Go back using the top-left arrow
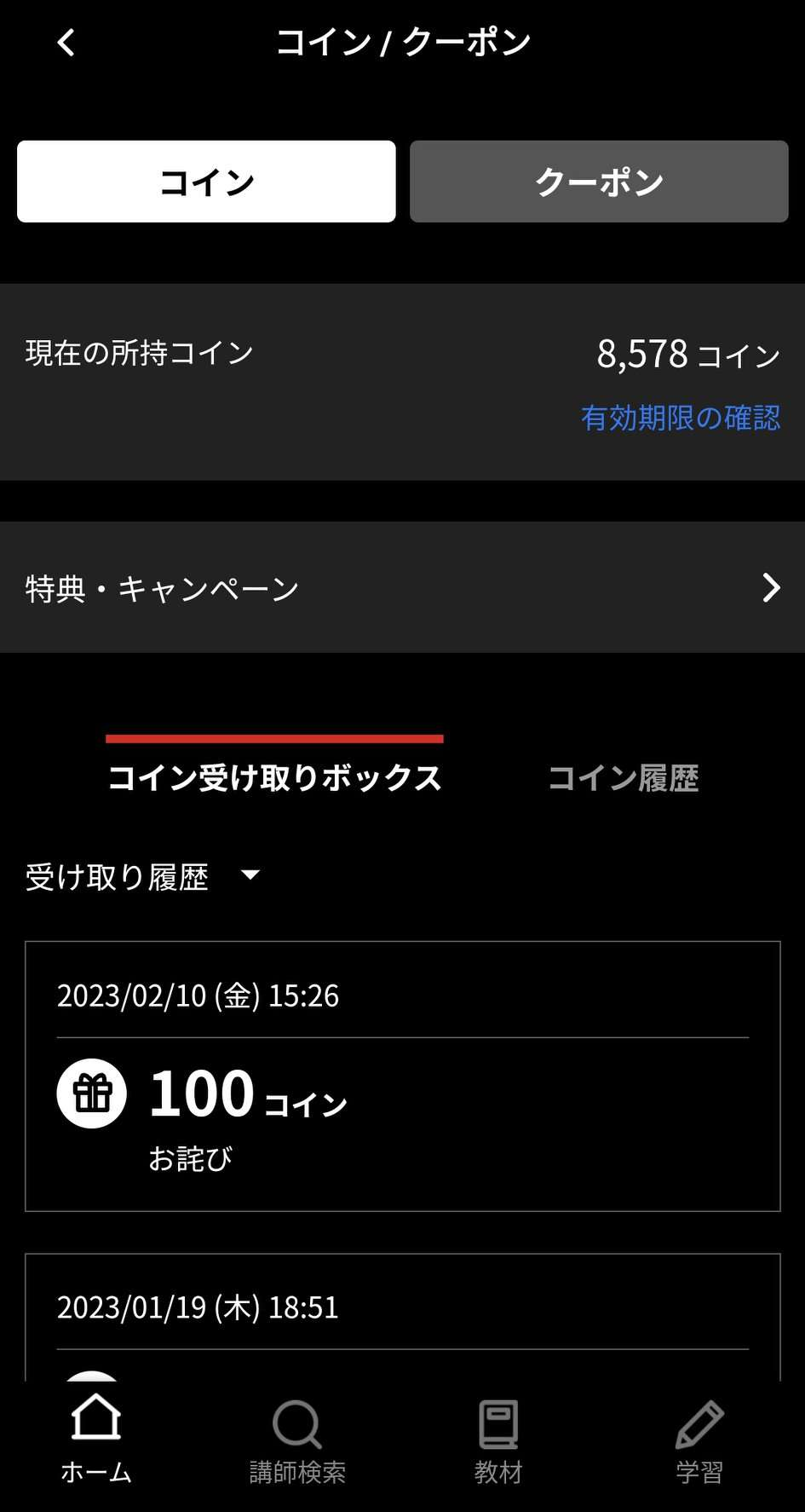 [66, 43]
